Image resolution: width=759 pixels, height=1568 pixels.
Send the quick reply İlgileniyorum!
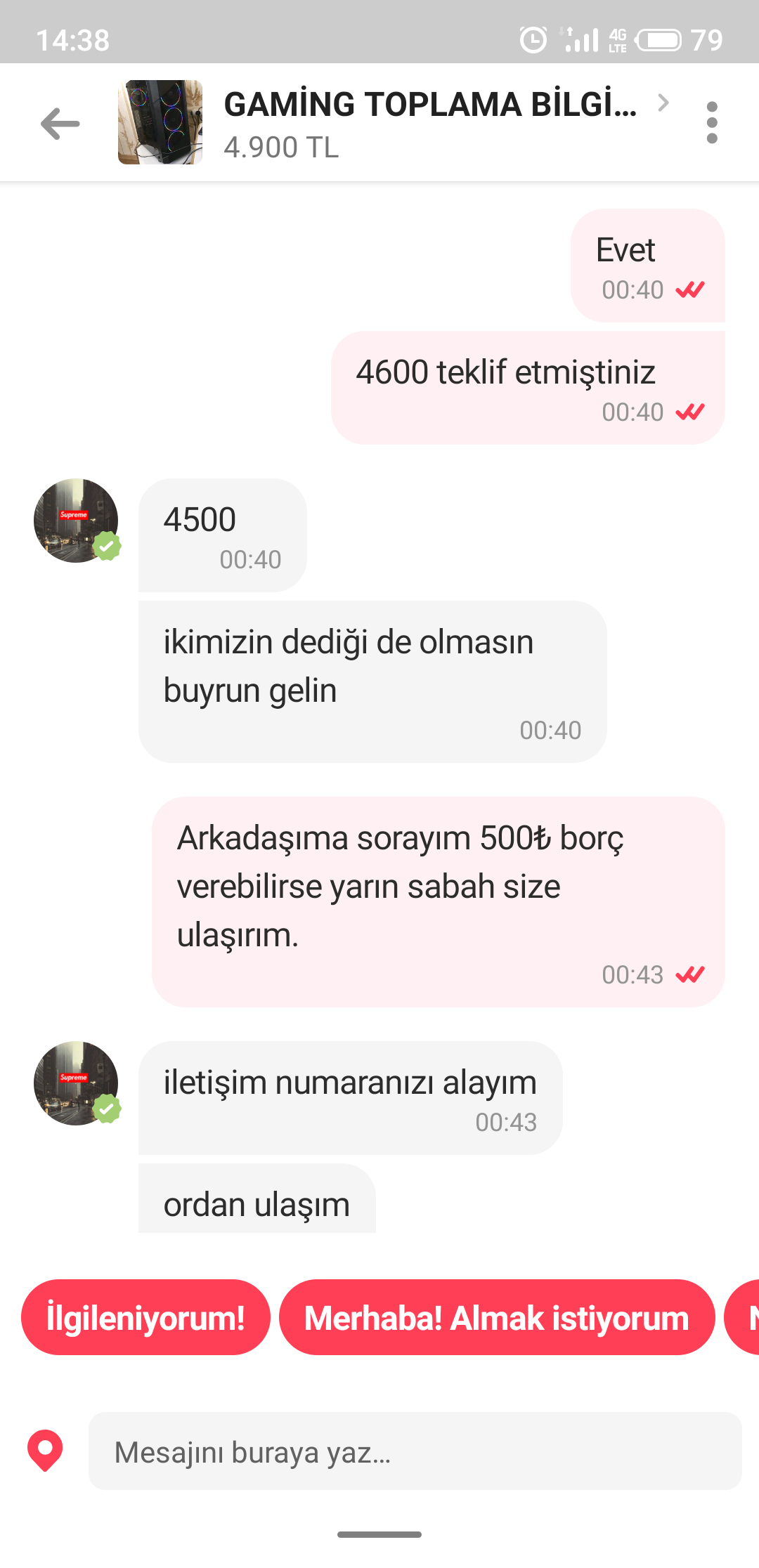pos(145,1317)
